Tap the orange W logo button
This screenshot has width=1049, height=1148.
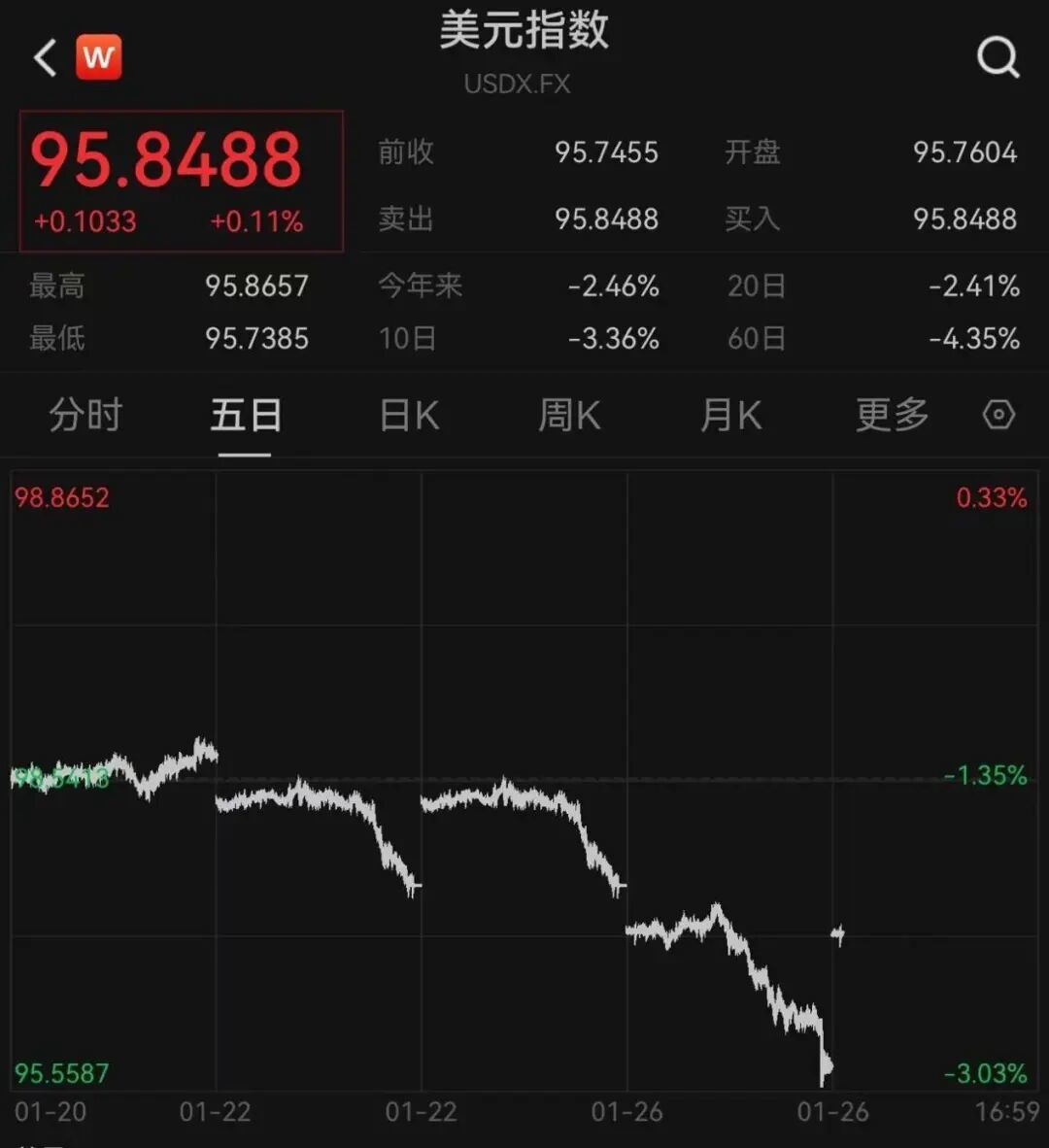98,57
